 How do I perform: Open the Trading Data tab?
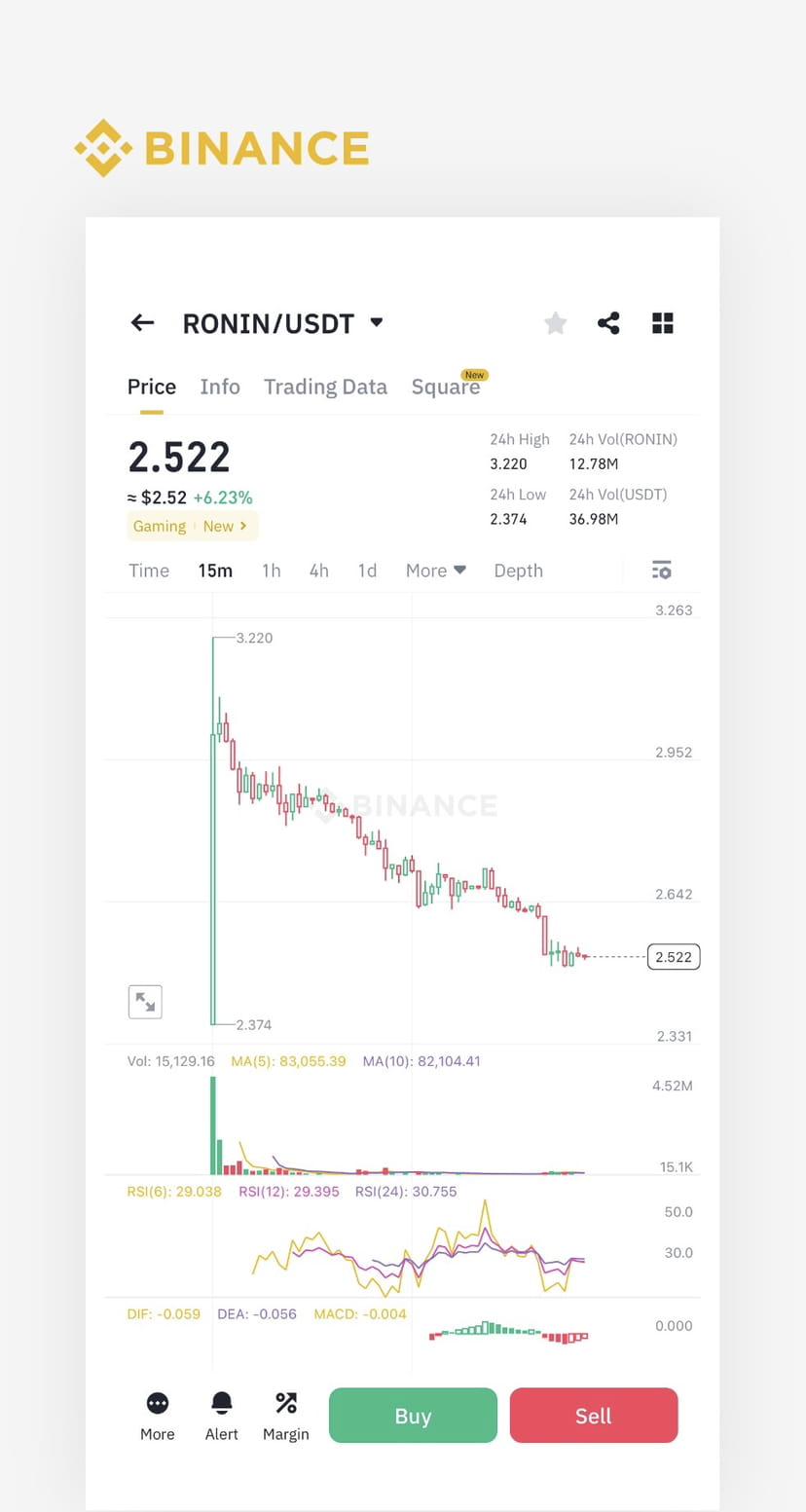pos(325,387)
